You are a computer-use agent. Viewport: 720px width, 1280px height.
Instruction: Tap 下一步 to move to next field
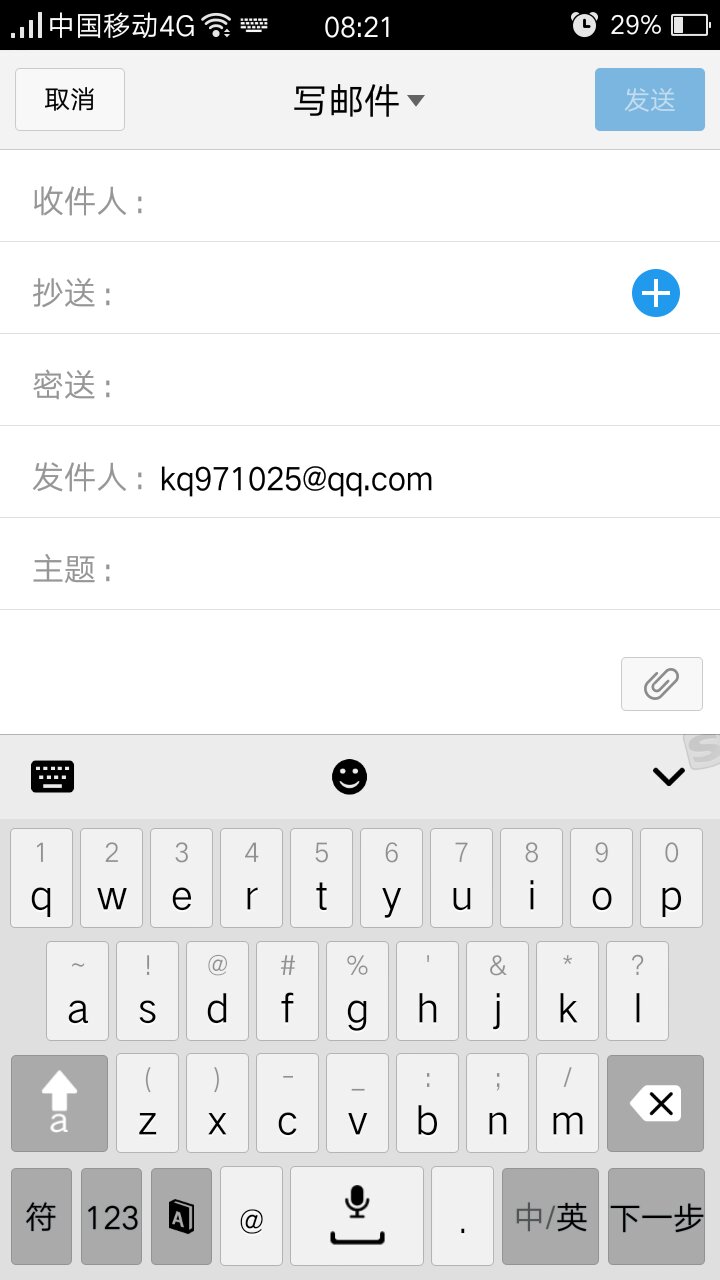pos(656,1216)
